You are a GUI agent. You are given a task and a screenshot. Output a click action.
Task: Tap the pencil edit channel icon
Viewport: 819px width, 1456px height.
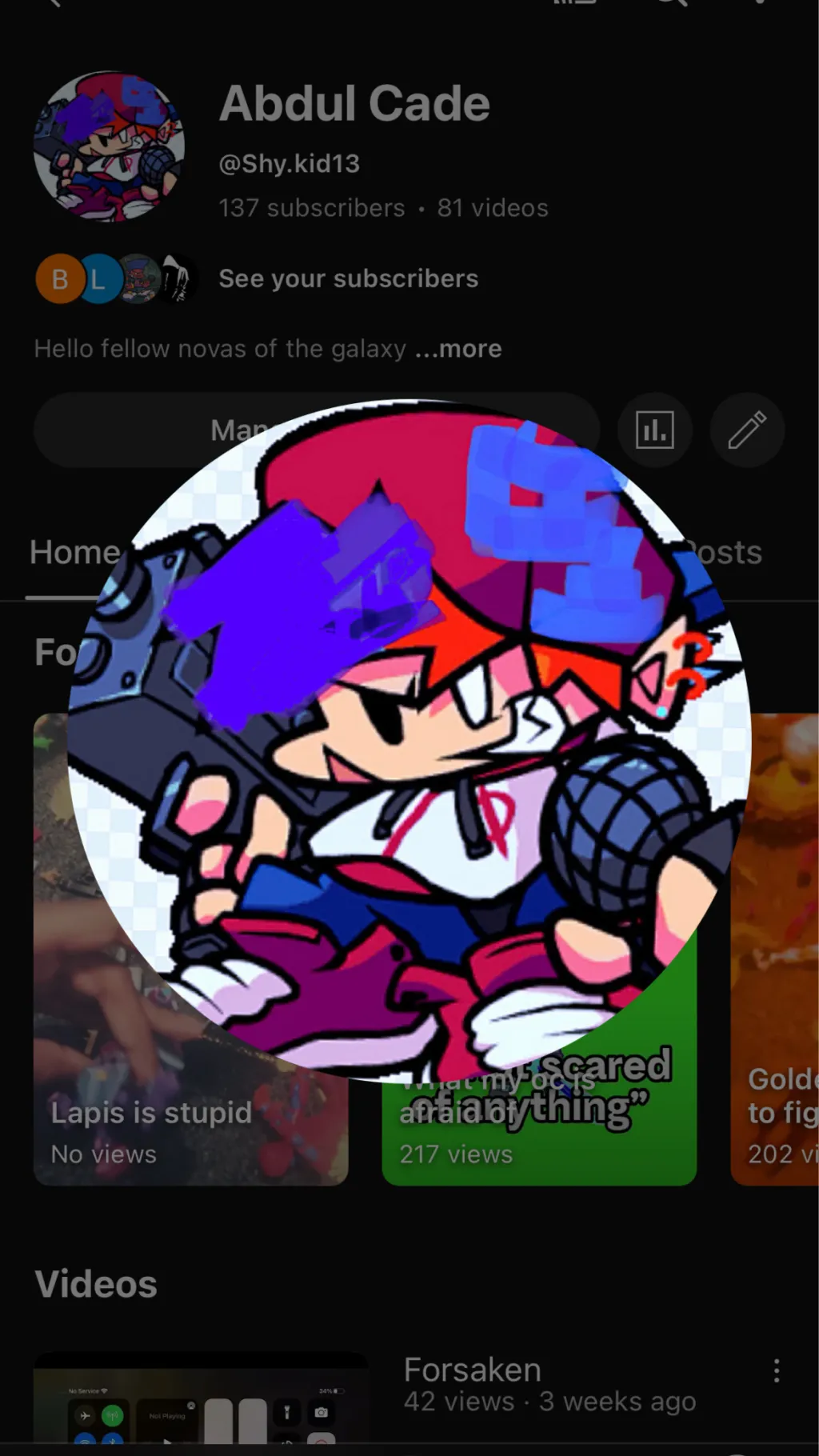pyautogui.click(x=747, y=430)
